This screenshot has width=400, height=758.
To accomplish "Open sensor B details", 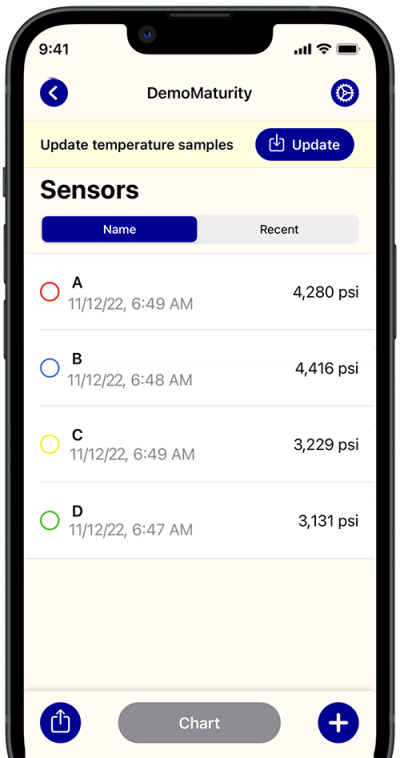I will [x=200, y=368].
